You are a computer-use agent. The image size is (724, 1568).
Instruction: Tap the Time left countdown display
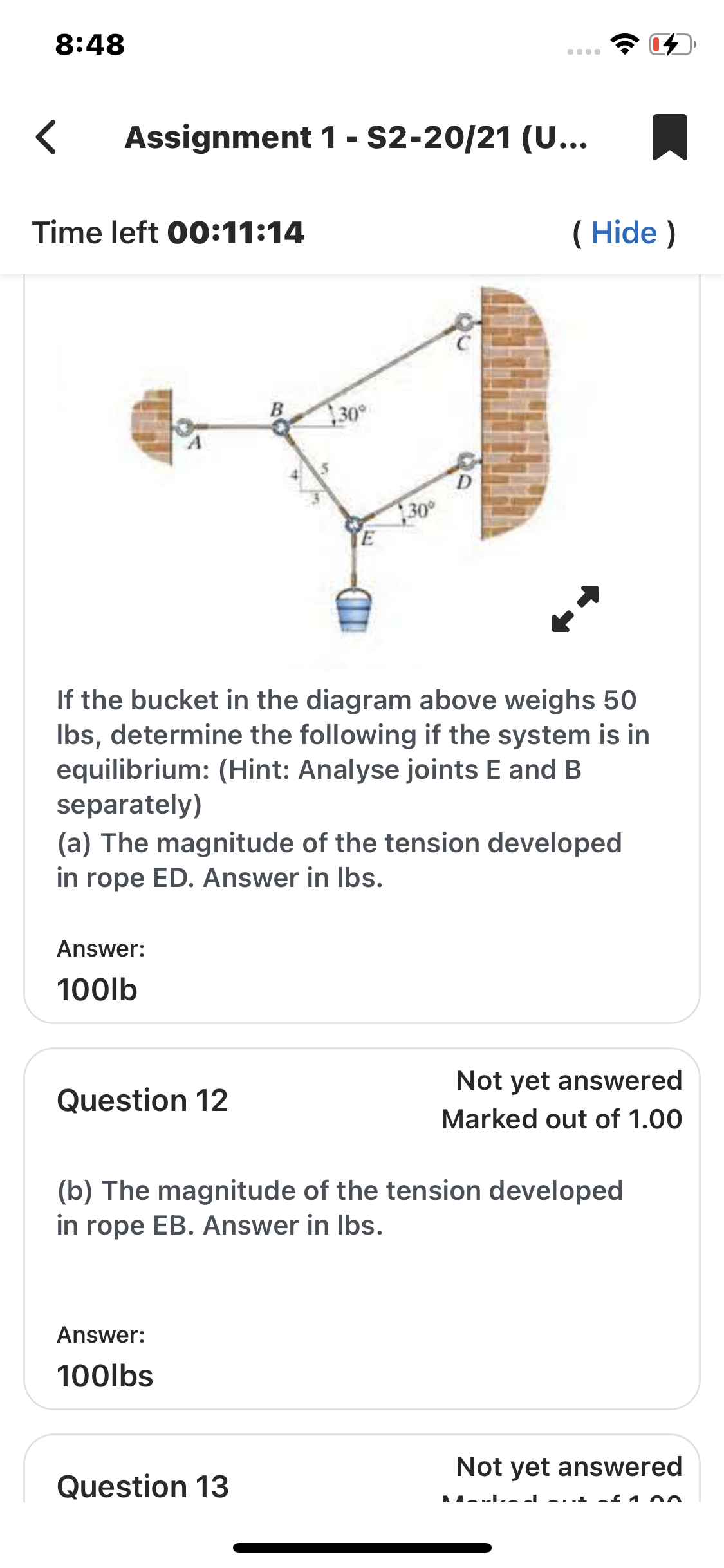170,234
